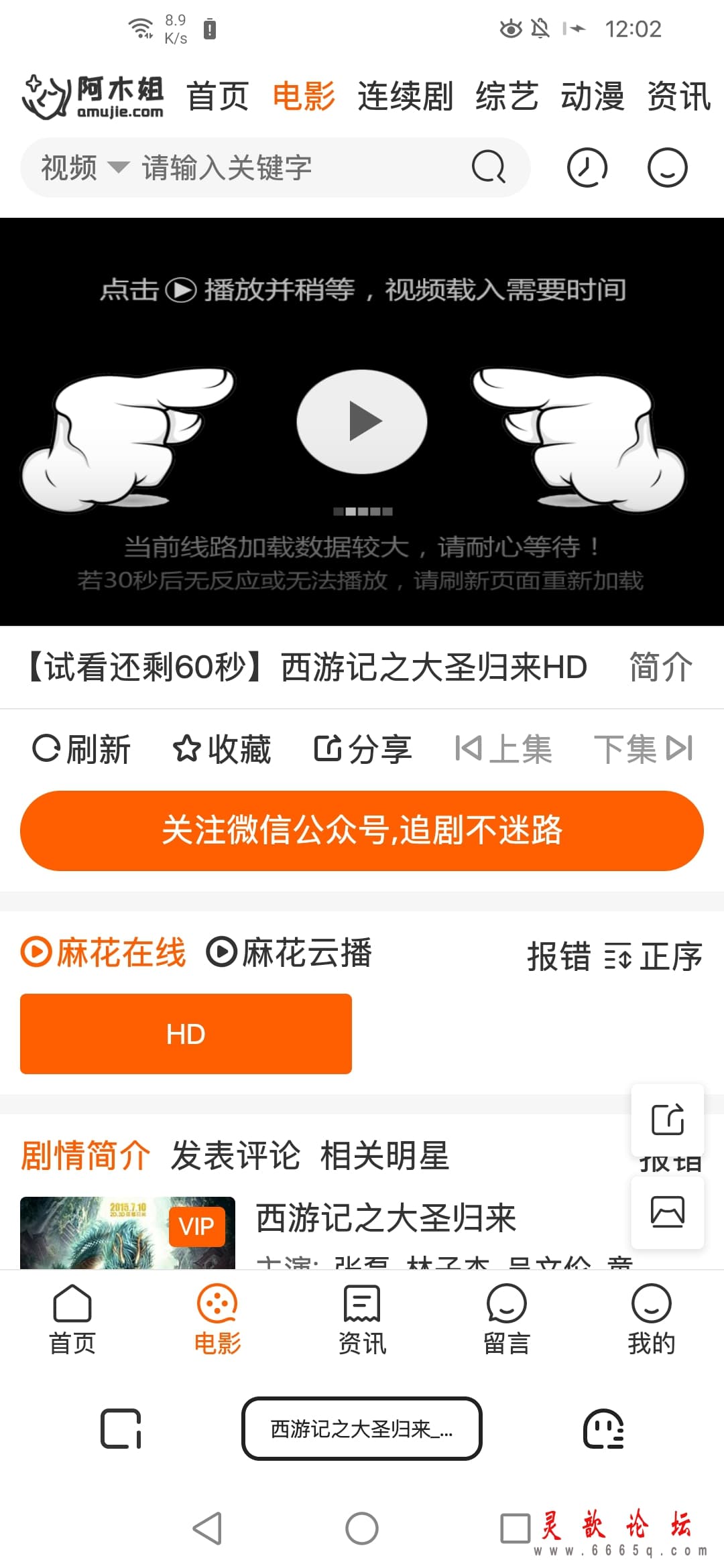This screenshot has width=724, height=1568.
Task: Go to the 综艺 top tab
Action: point(507,96)
